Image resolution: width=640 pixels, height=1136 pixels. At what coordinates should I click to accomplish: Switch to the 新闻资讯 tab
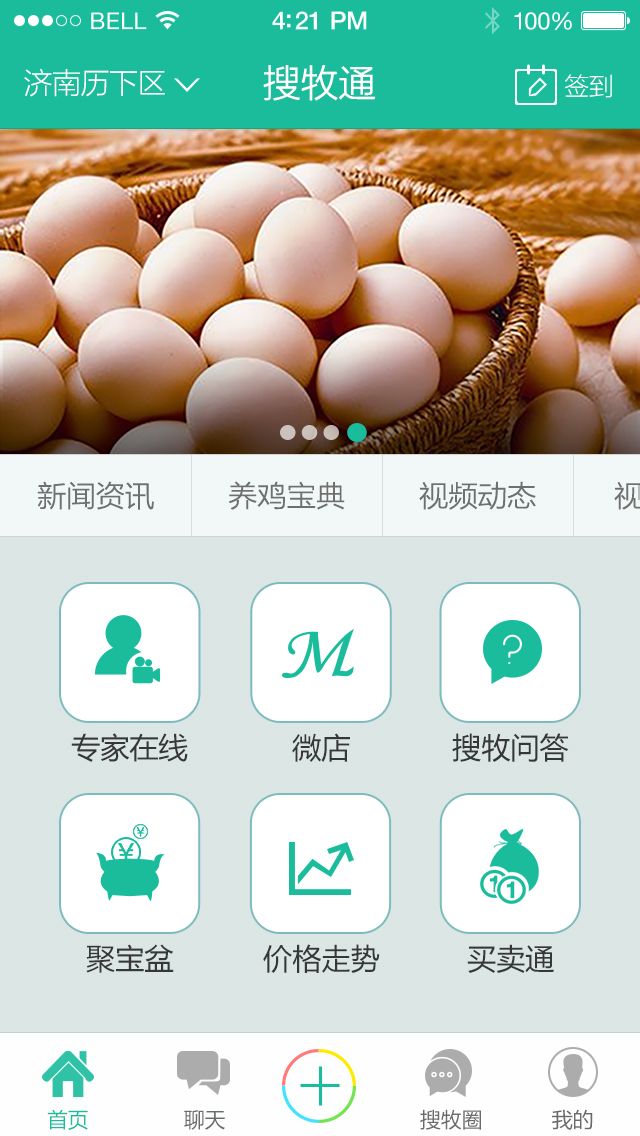point(96,496)
